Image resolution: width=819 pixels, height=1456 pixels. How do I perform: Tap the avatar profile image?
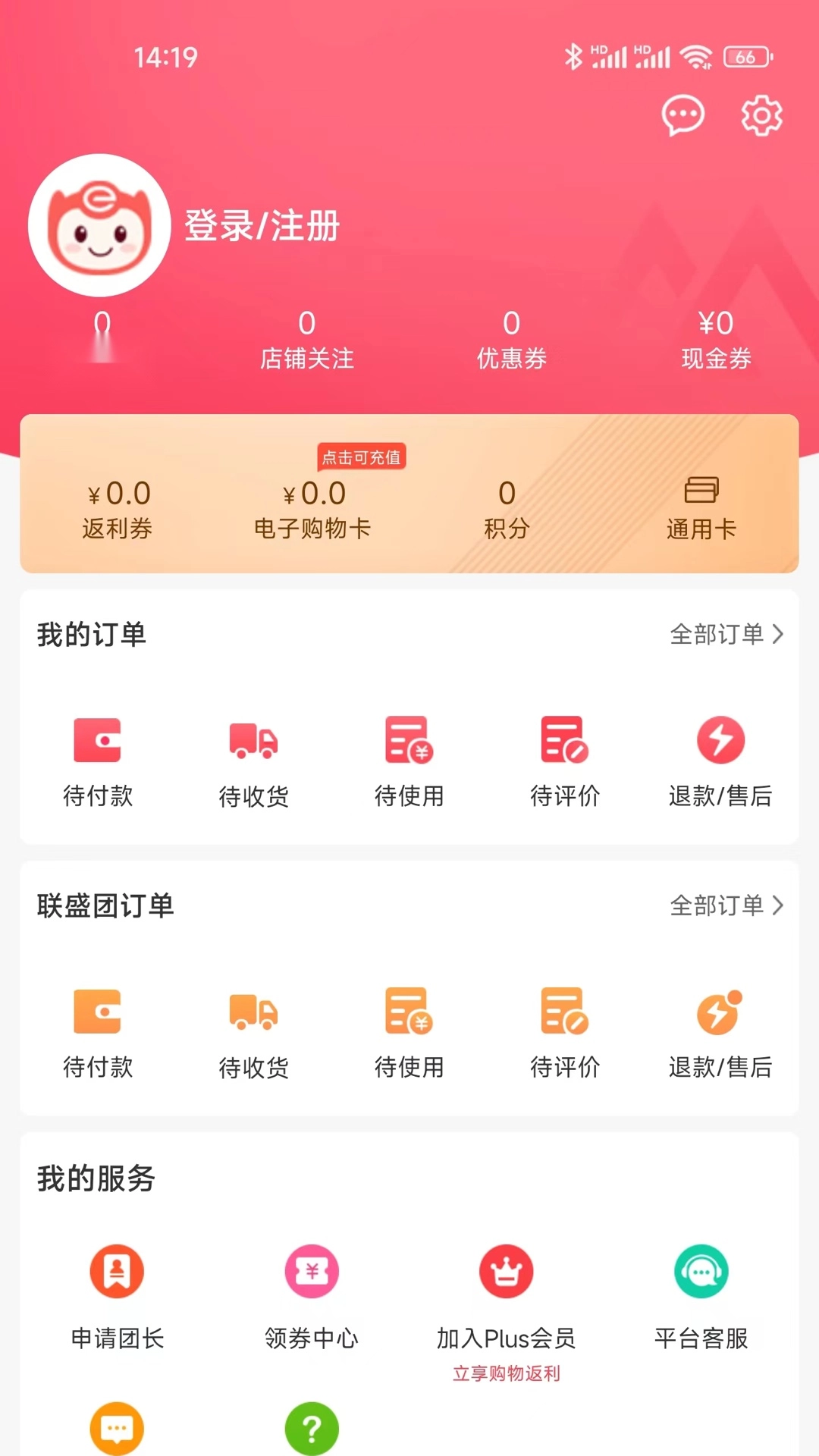(x=99, y=225)
